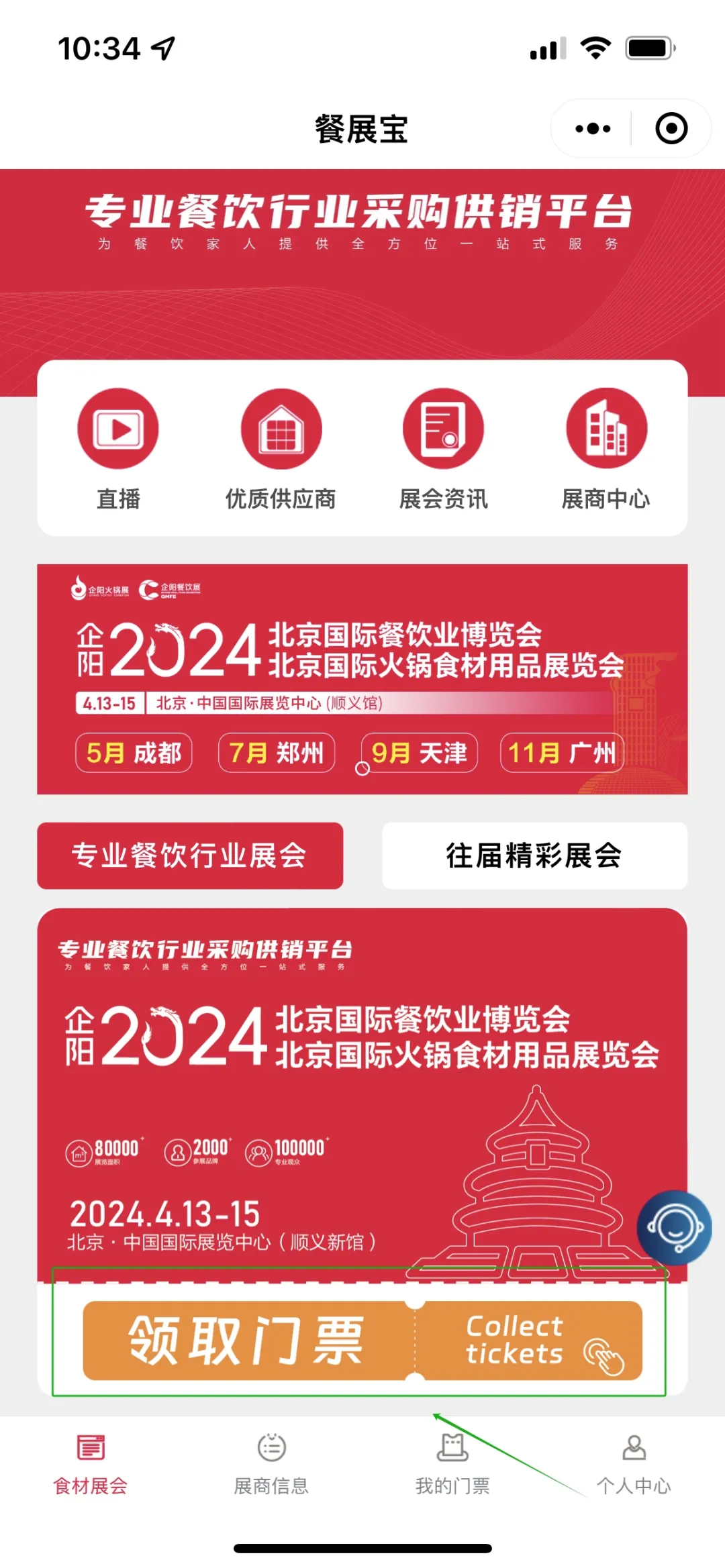Viewport: 725px width, 1568px height.
Task: Go to 个人中心 bottom tab
Action: pyautogui.click(x=634, y=1464)
